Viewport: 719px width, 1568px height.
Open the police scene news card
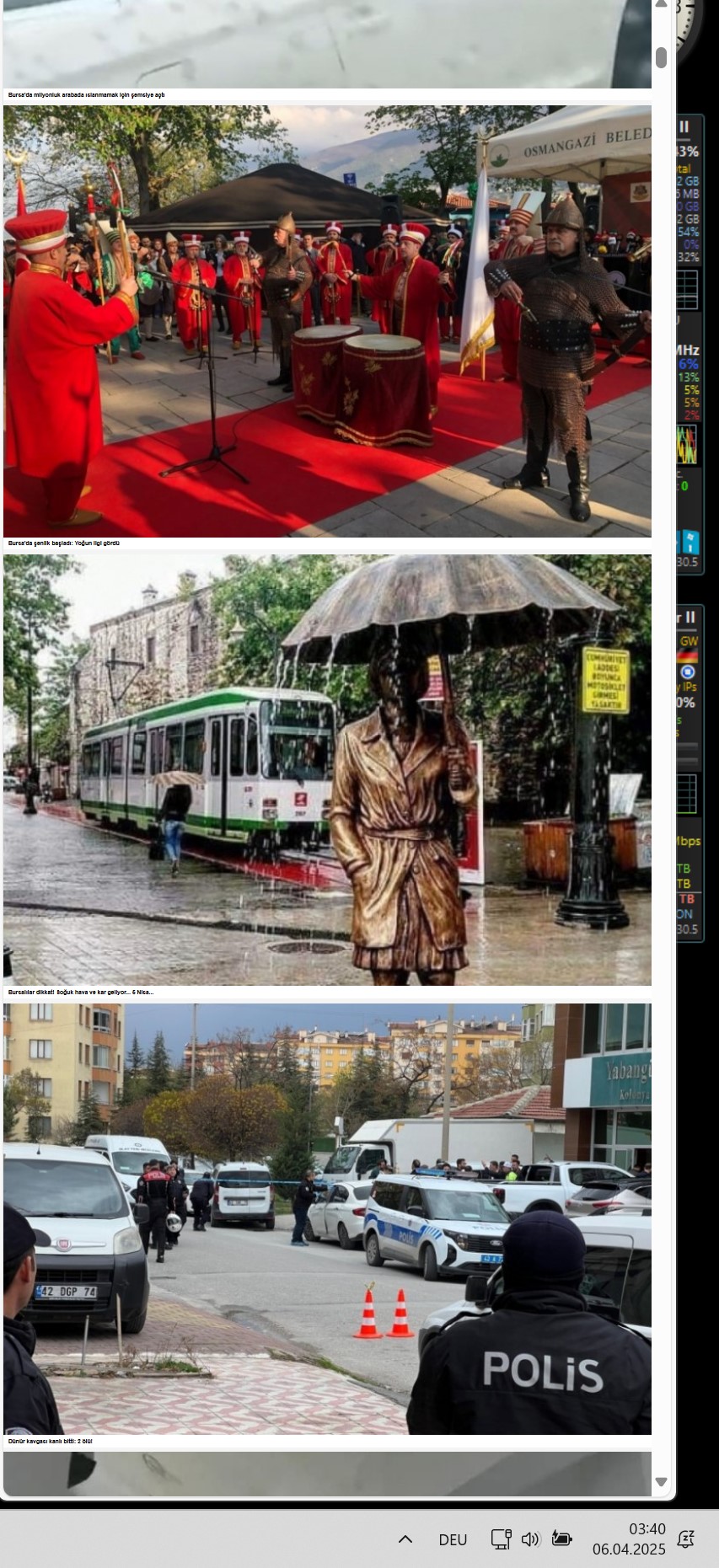(327, 1218)
